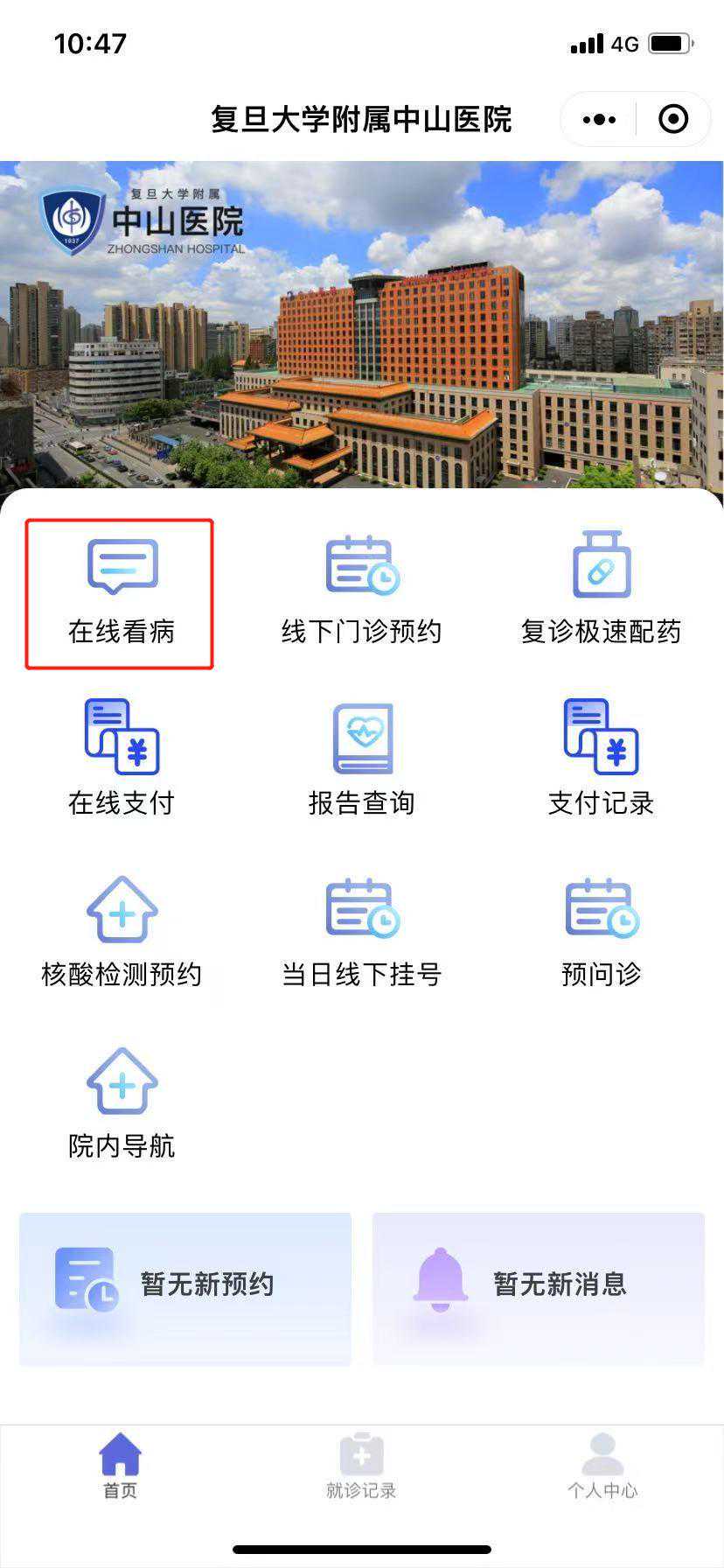Viewport: 724px width, 1568px height.
Task: Close the mini program with circle button
Action: (673, 119)
